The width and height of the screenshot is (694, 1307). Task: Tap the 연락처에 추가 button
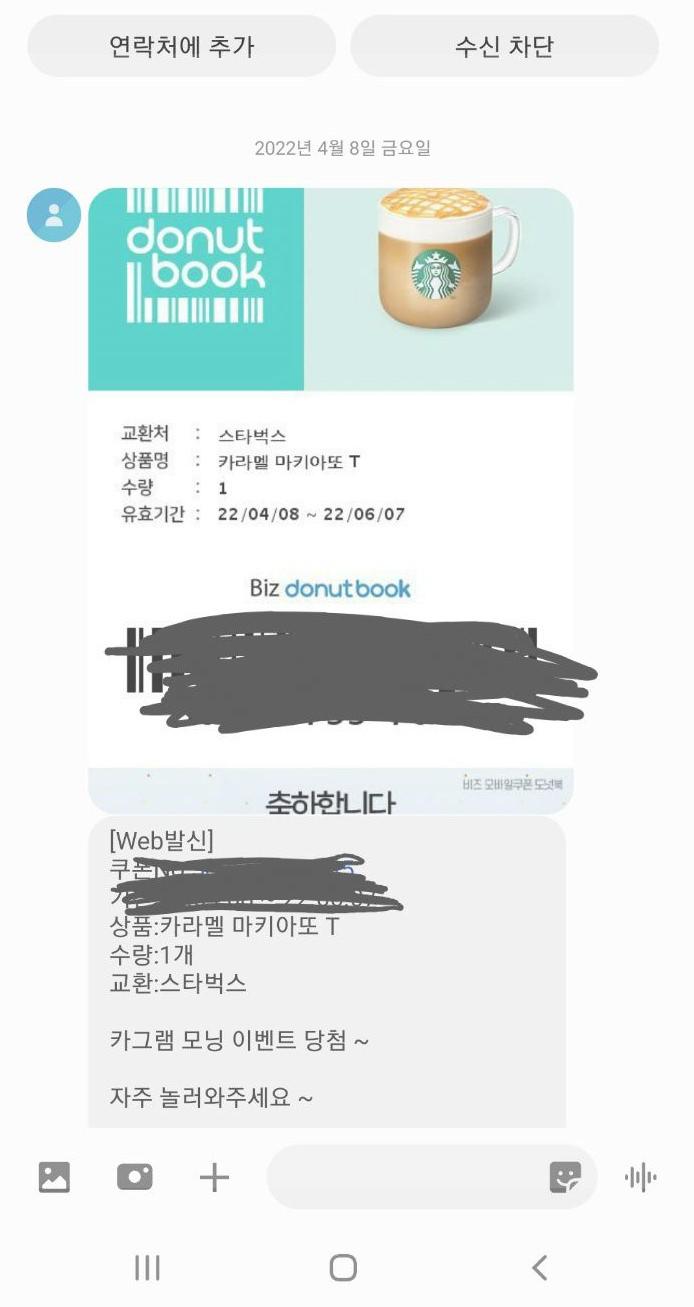pos(181,46)
